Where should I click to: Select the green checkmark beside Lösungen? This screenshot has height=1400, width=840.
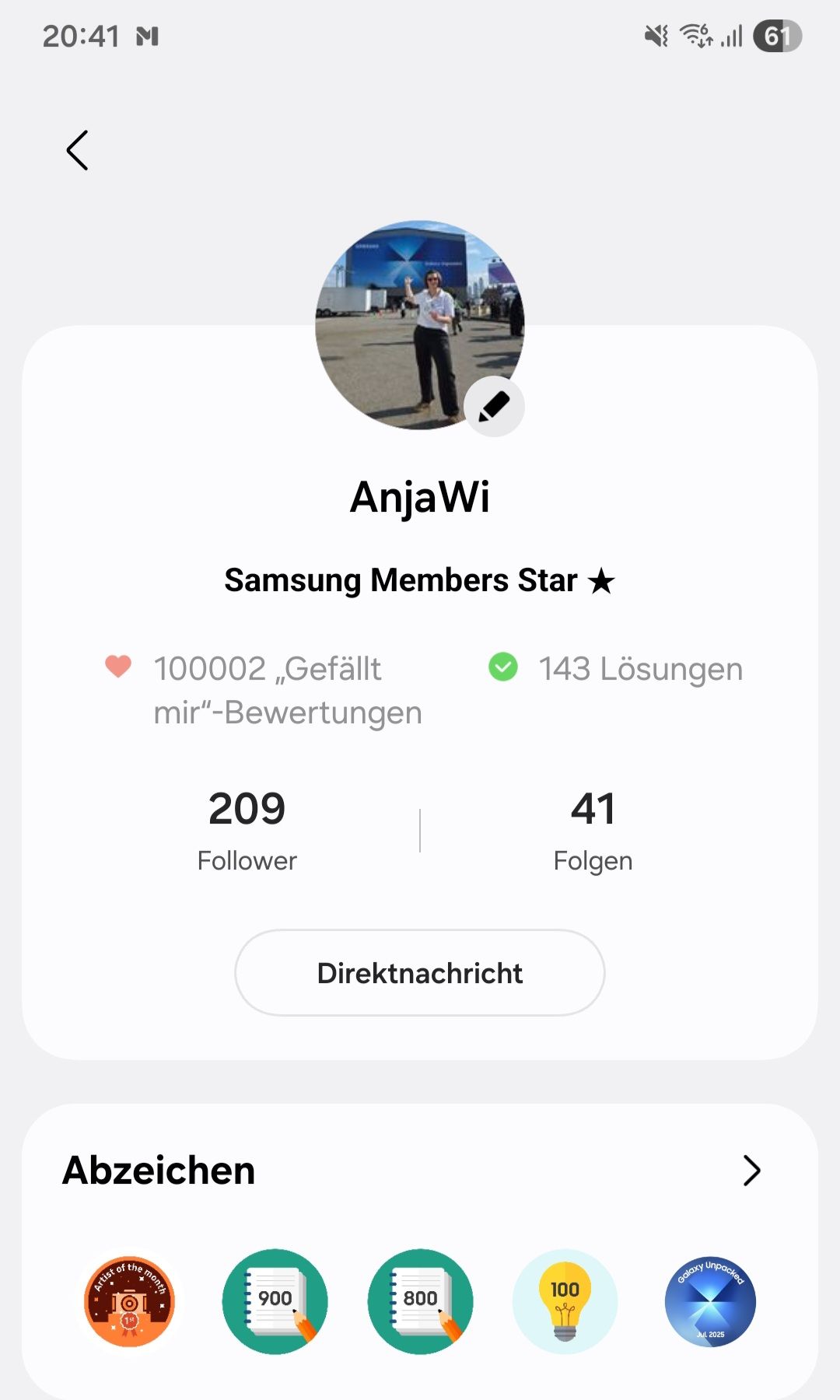[x=502, y=667]
